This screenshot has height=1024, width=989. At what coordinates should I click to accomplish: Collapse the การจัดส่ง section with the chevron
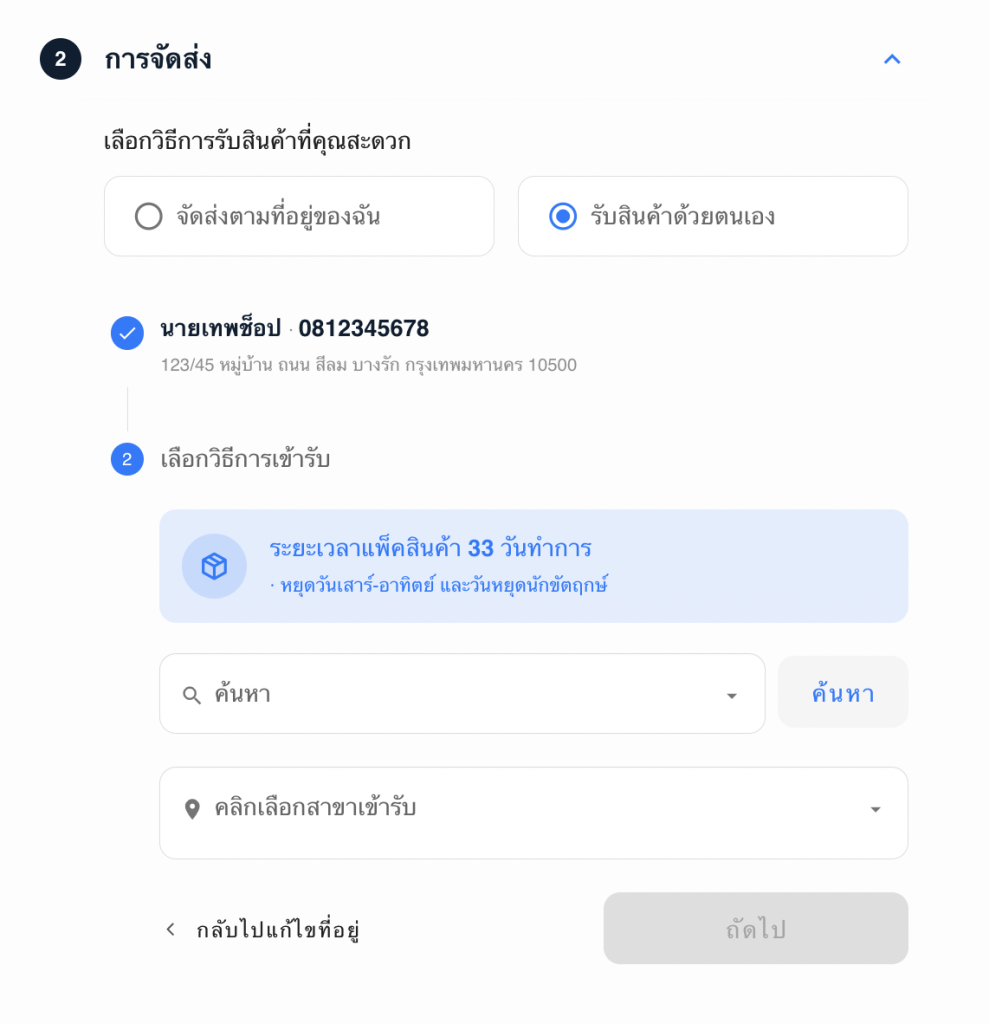click(891, 59)
